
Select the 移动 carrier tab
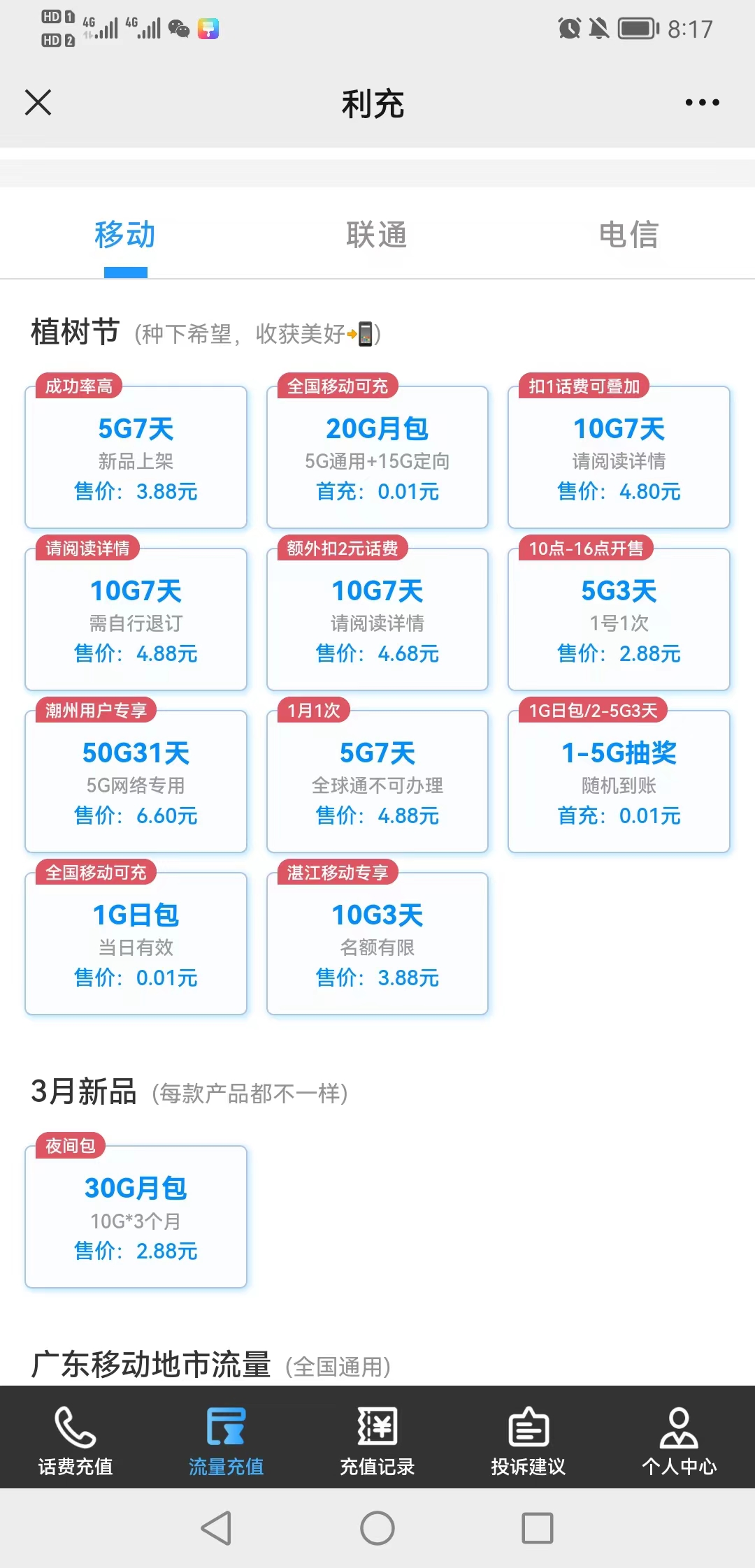tap(124, 235)
